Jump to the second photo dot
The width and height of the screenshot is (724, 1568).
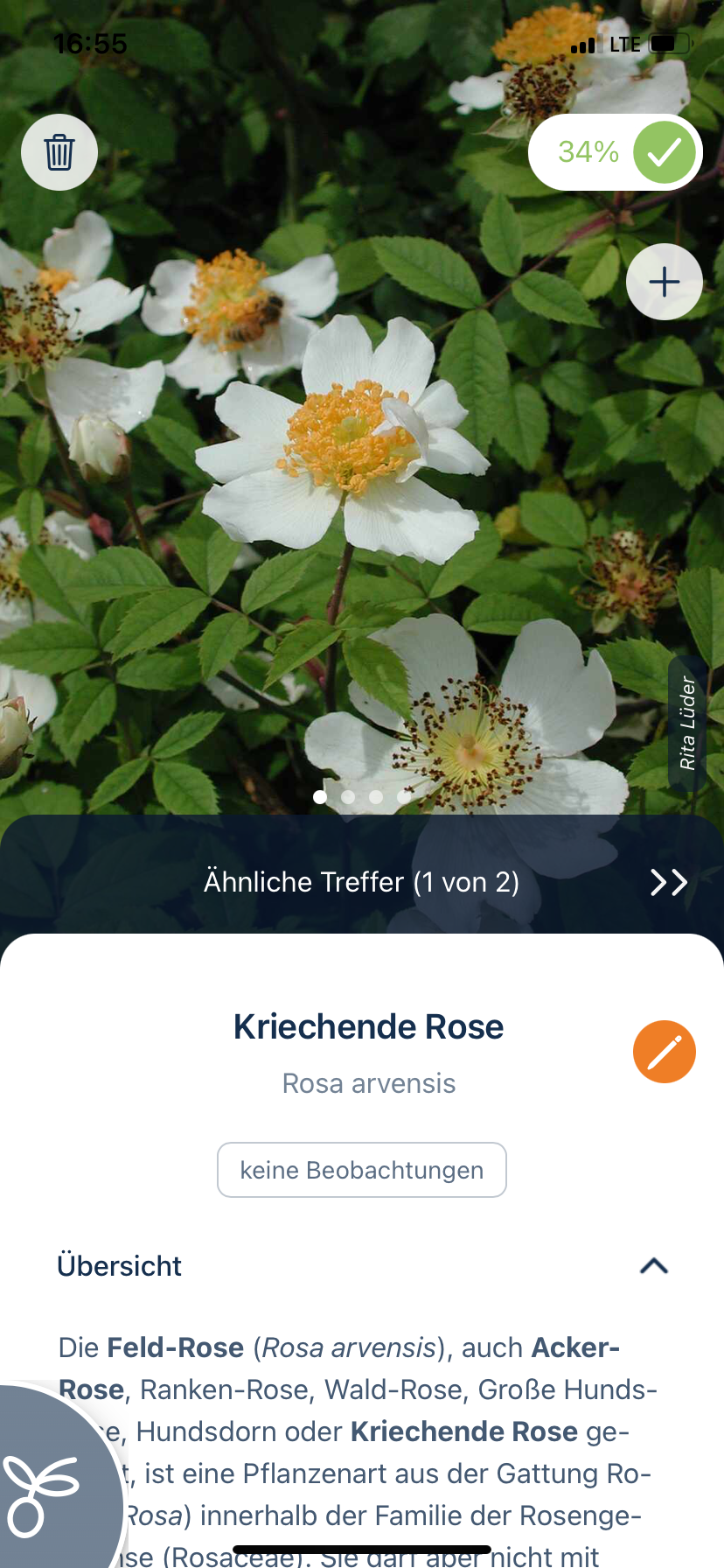(x=348, y=797)
